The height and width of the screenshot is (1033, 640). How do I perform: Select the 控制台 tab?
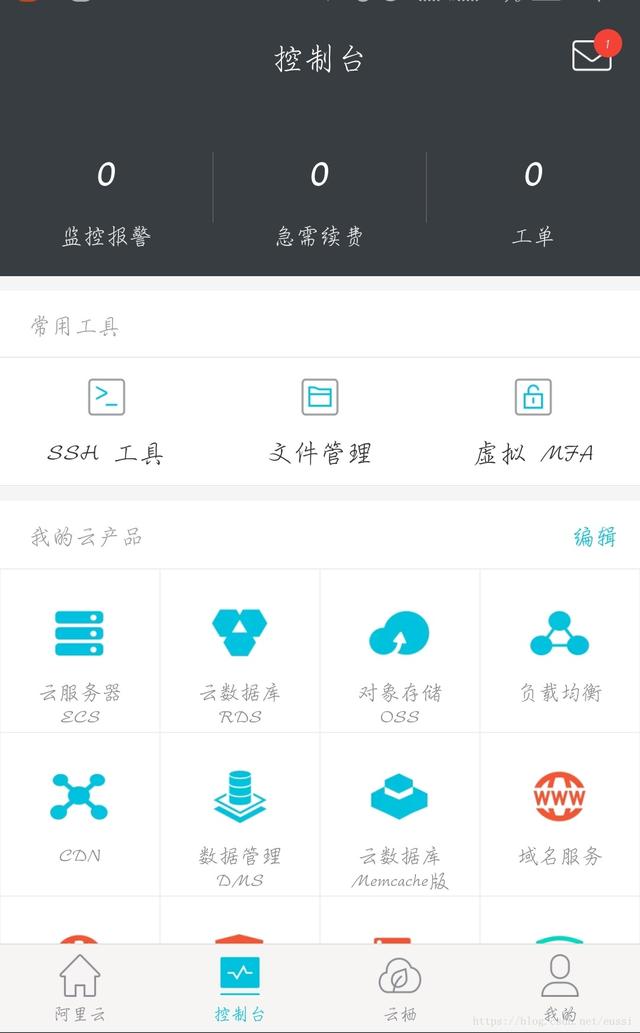[x=240, y=988]
